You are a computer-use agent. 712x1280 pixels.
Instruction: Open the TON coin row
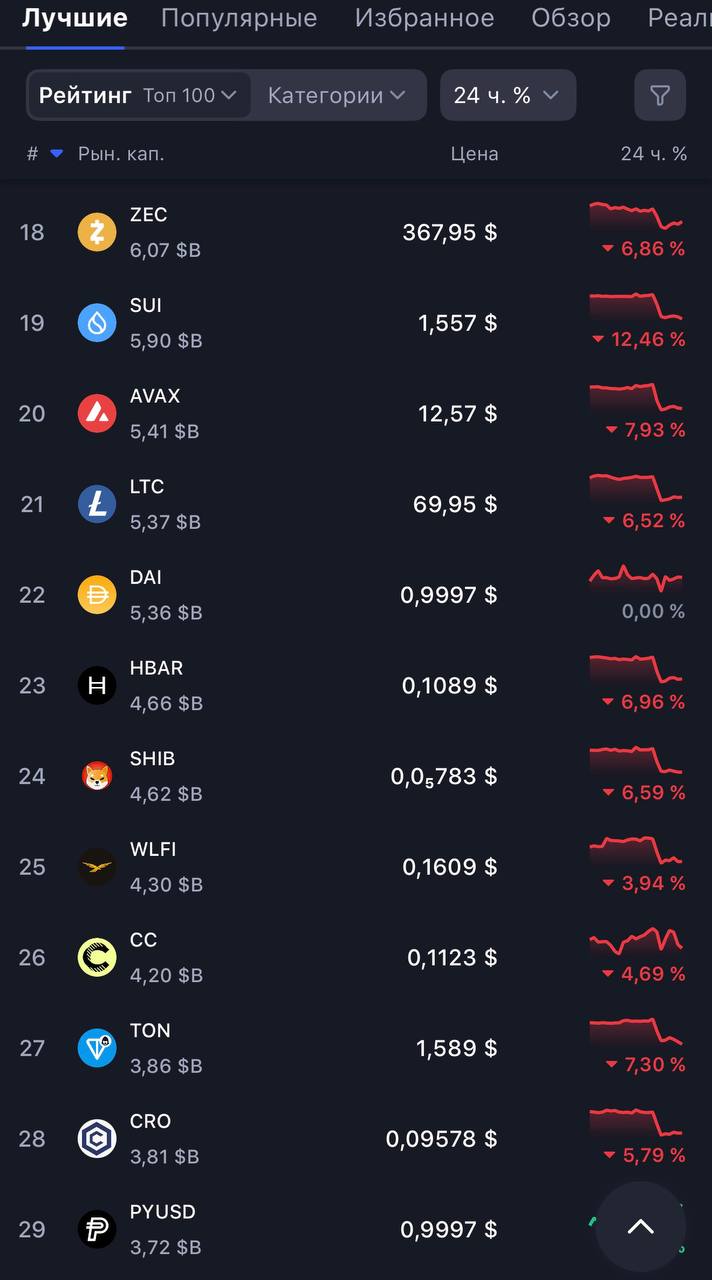pyautogui.click(x=300, y=1048)
